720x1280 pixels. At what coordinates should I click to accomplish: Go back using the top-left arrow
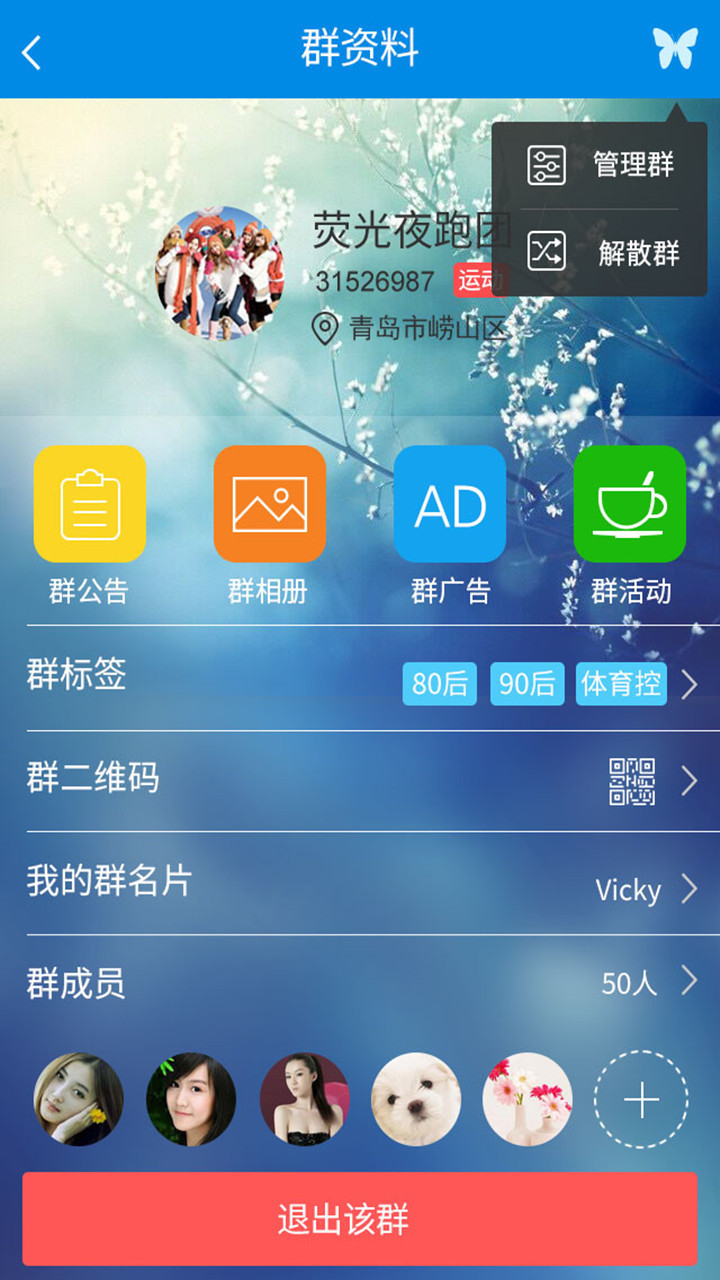[x=32, y=50]
